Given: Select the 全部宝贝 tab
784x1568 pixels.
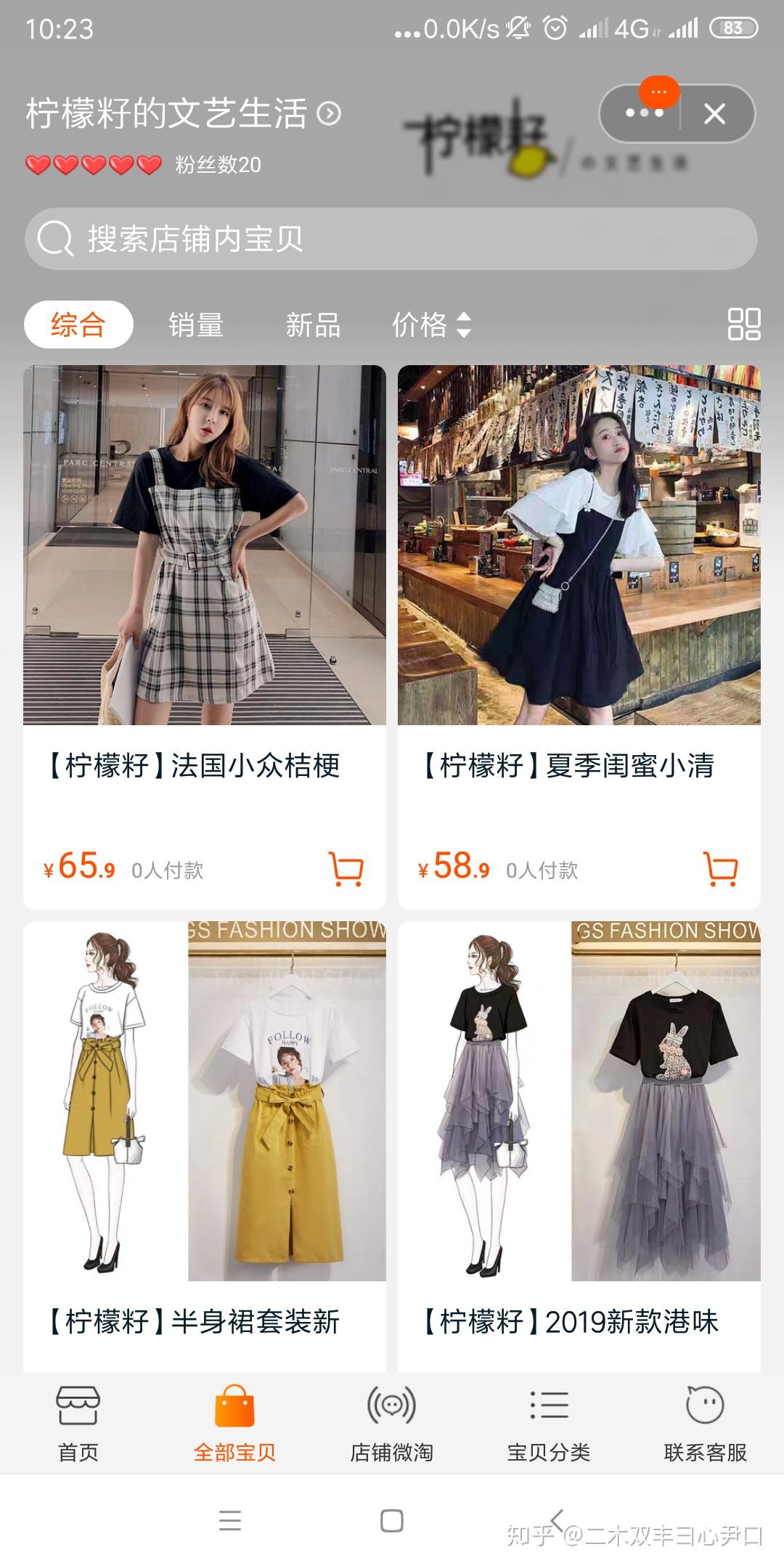Looking at the screenshot, I should [234, 1424].
